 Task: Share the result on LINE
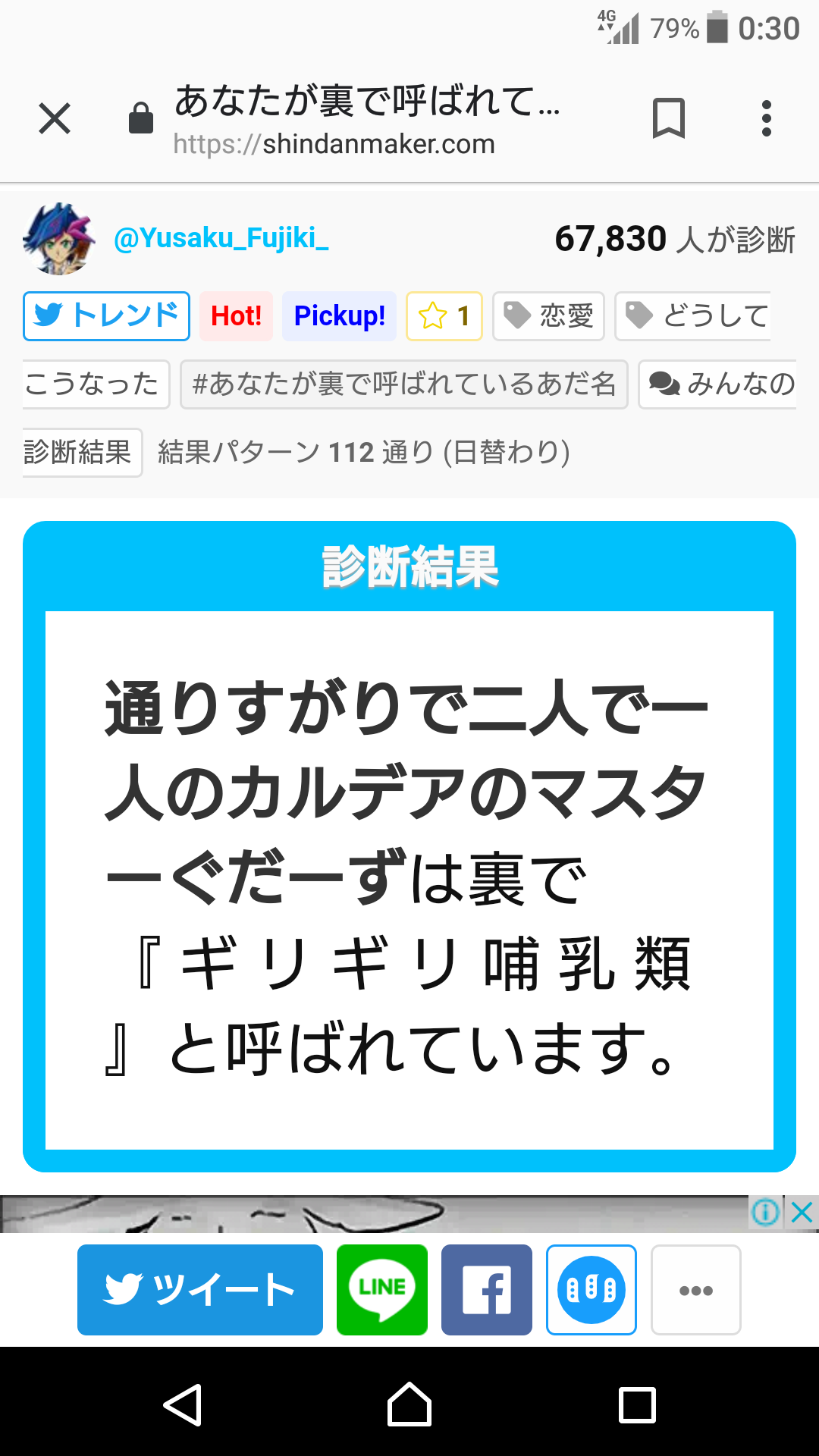(382, 1289)
